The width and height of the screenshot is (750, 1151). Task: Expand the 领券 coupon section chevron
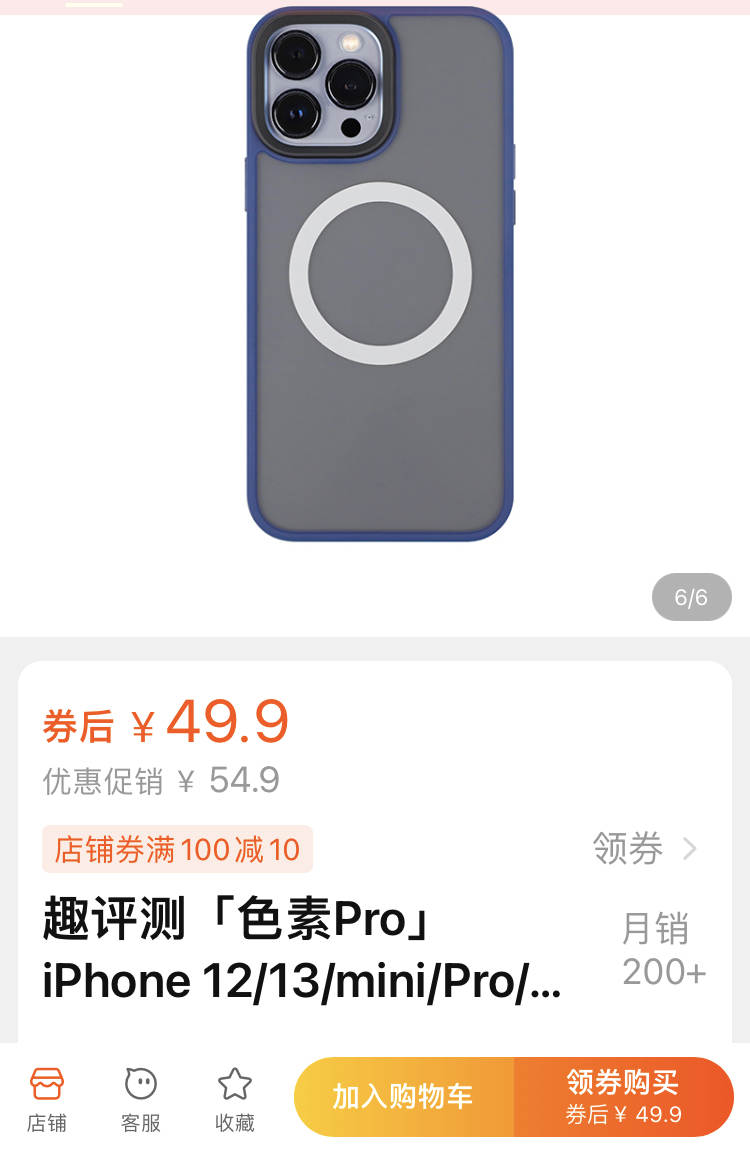pyautogui.click(x=689, y=848)
